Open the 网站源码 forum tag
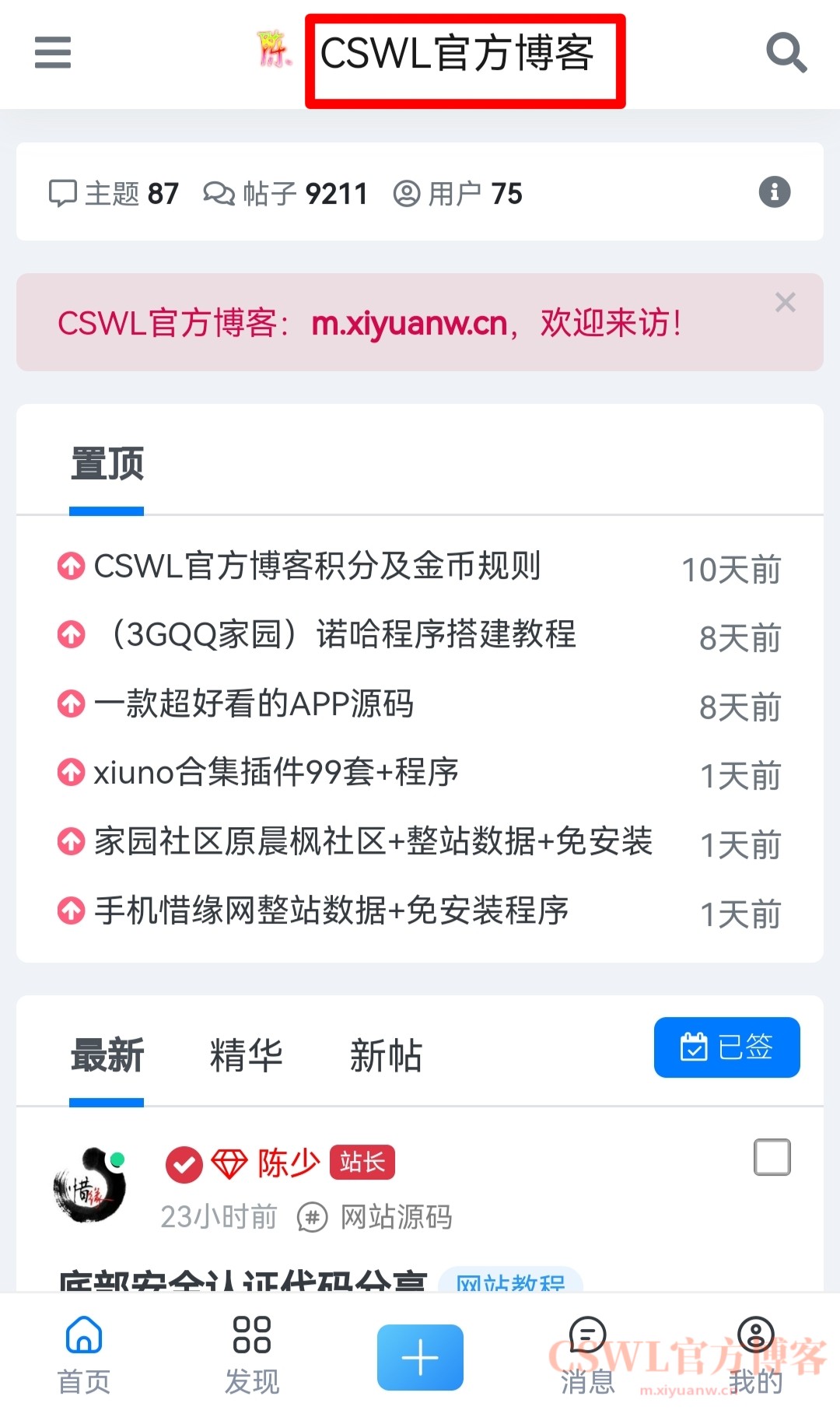Screen dimensions: 840x1417 click(396, 1217)
